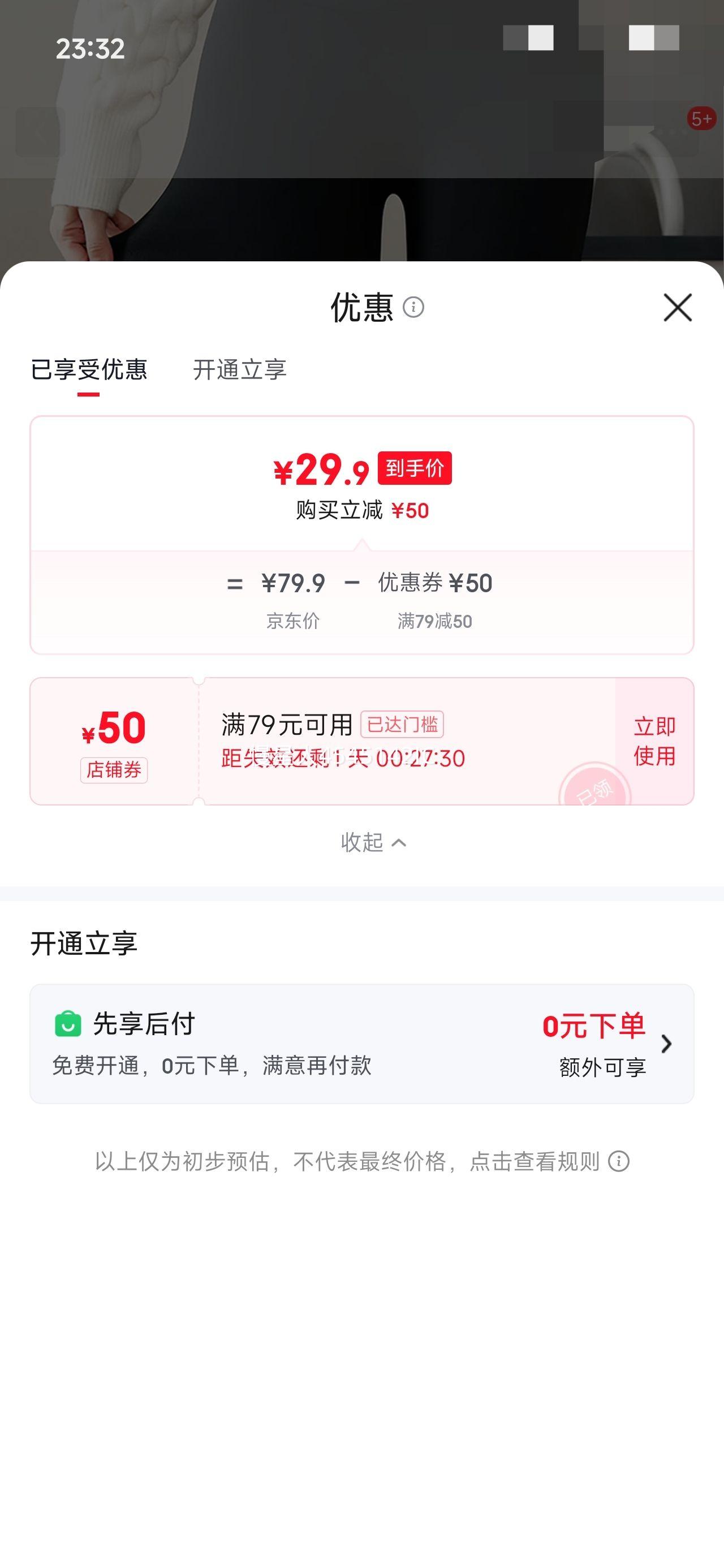Open the info icon beside 优惠 title
This screenshot has width=724, height=1568.
coord(413,307)
